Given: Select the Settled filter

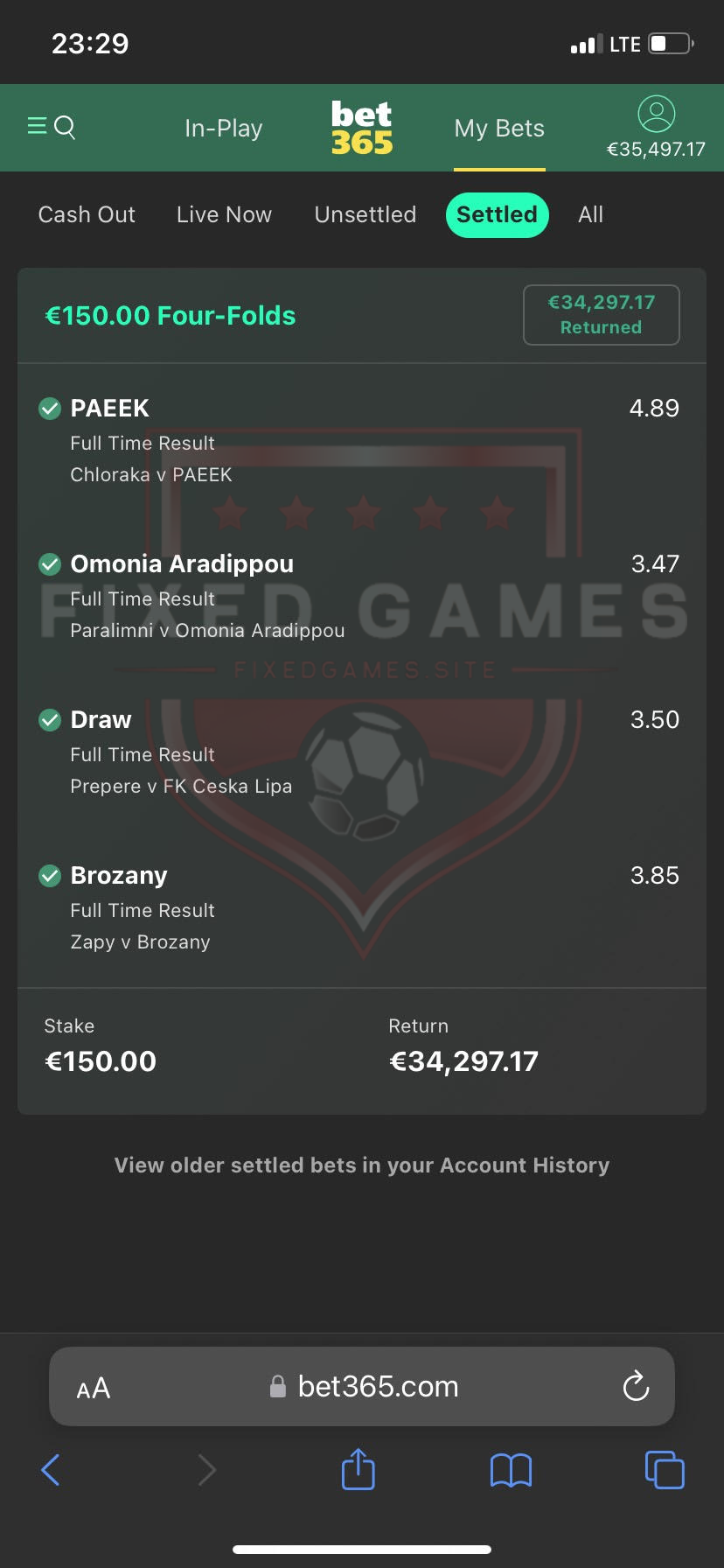Looking at the screenshot, I should point(497,214).
